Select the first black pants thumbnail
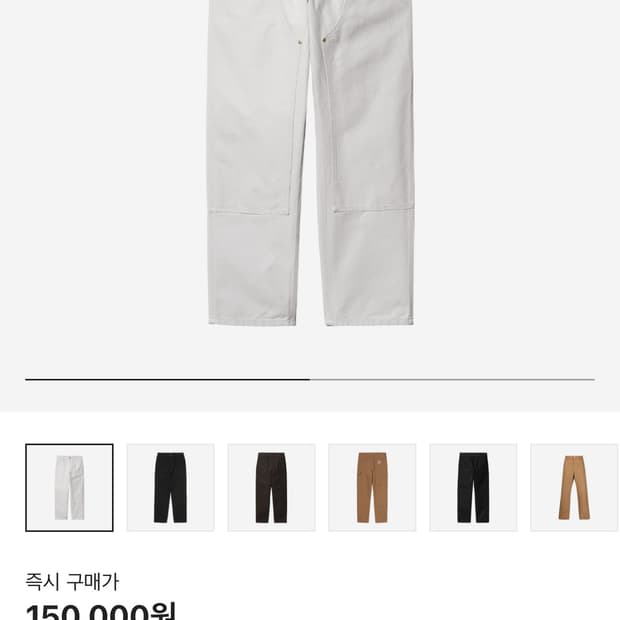The image size is (620, 620). click(x=170, y=487)
